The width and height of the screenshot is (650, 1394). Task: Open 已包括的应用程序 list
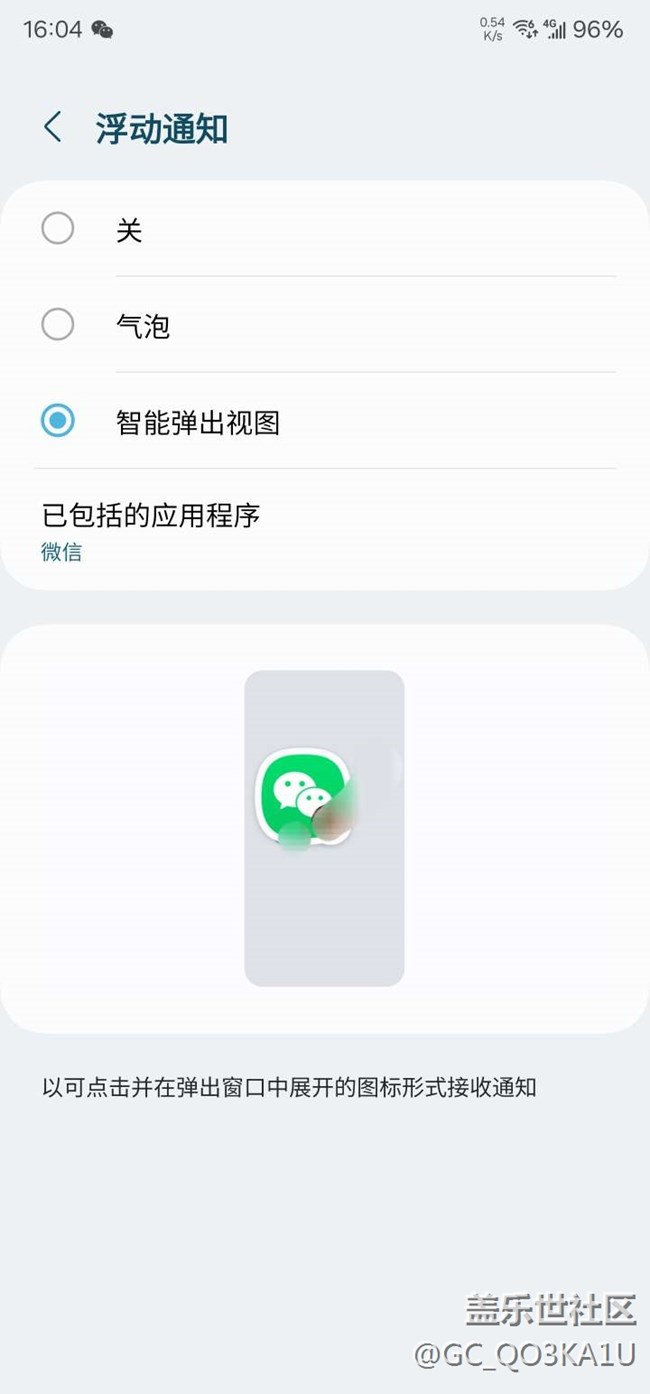(x=325, y=530)
